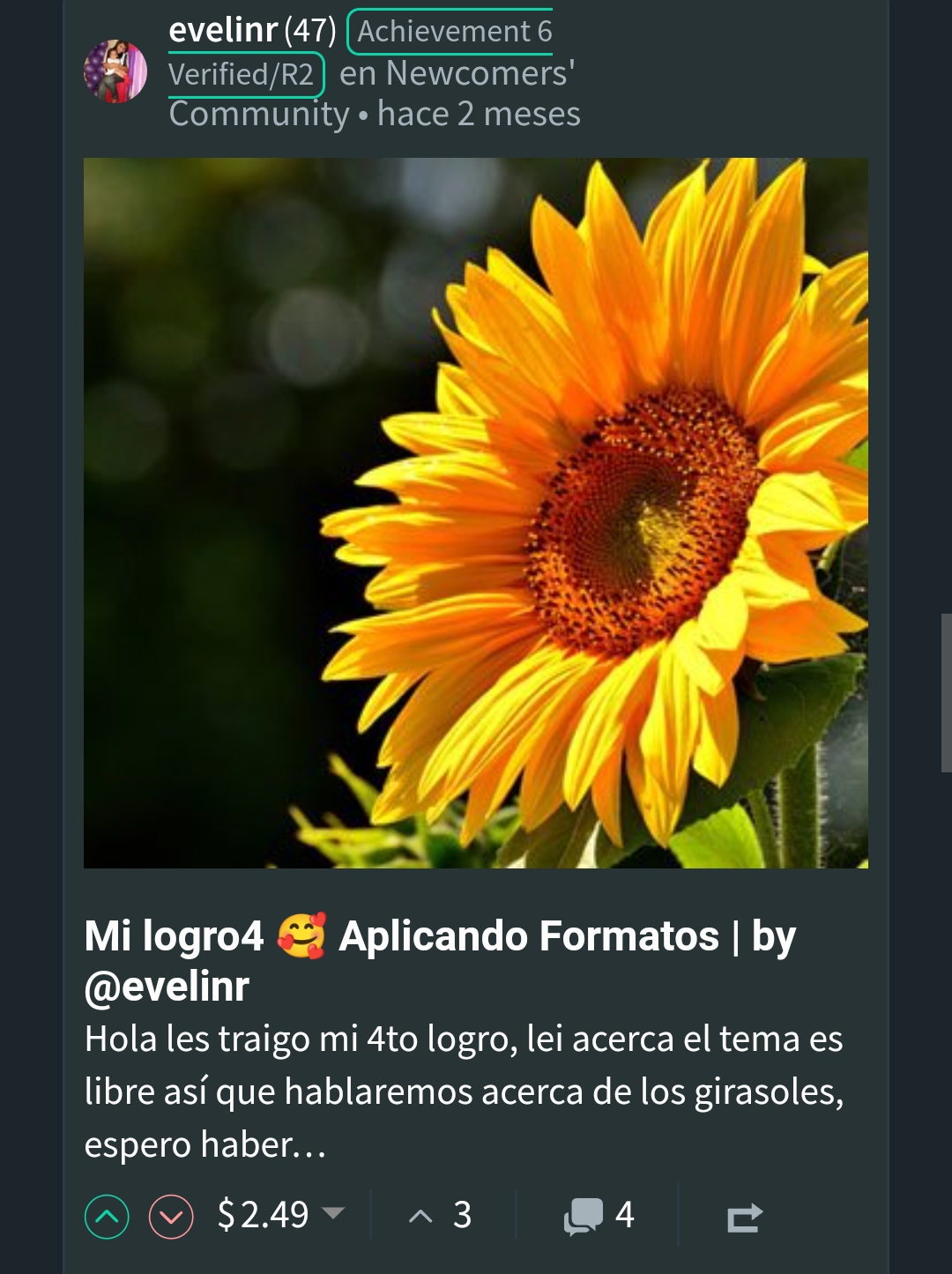Open the comments with 4 replies
Screen dimensions: 952x1274
599,1216
